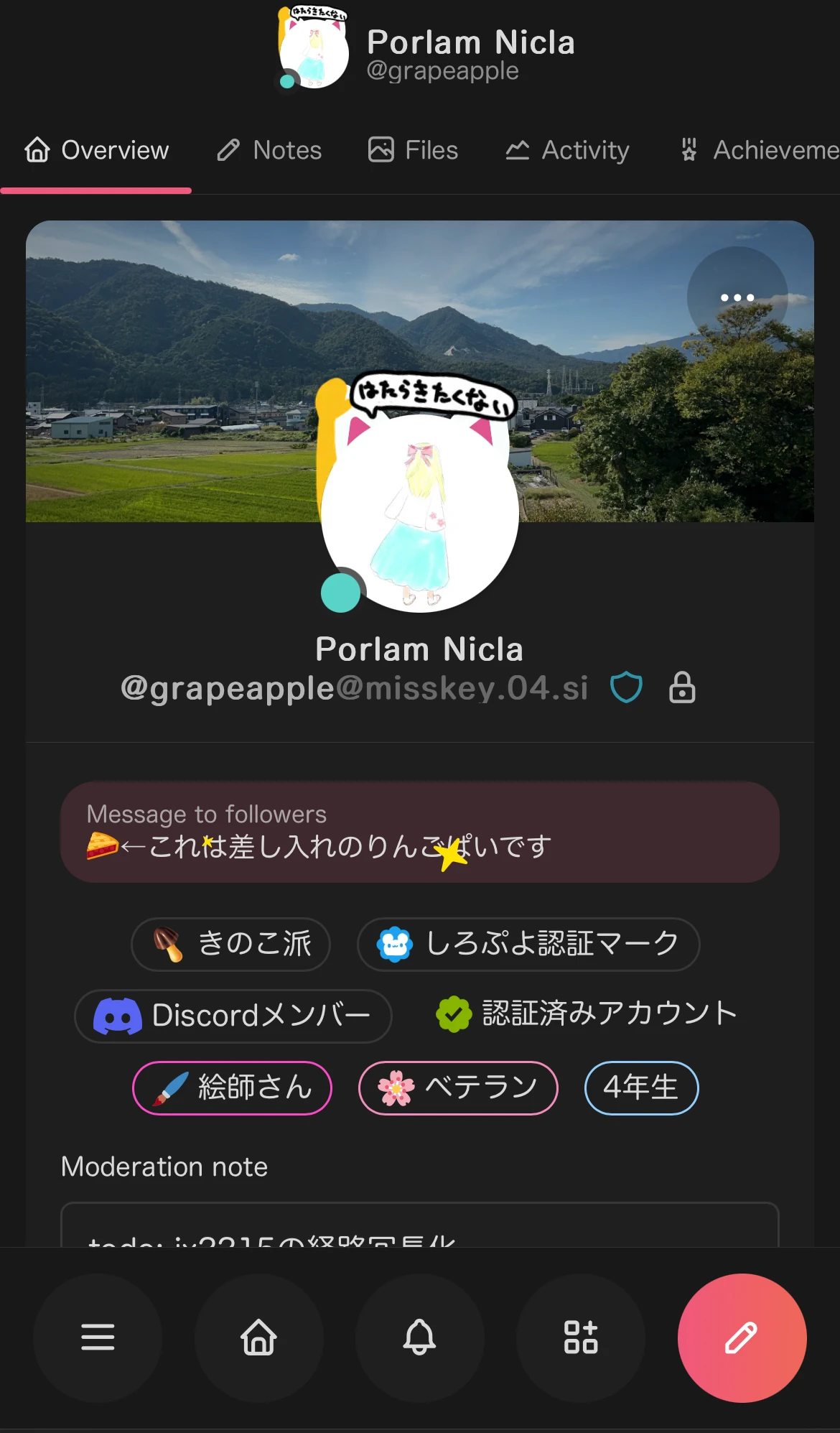Open the widgets panel button
This screenshot has width=840, height=1433.
click(580, 1337)
